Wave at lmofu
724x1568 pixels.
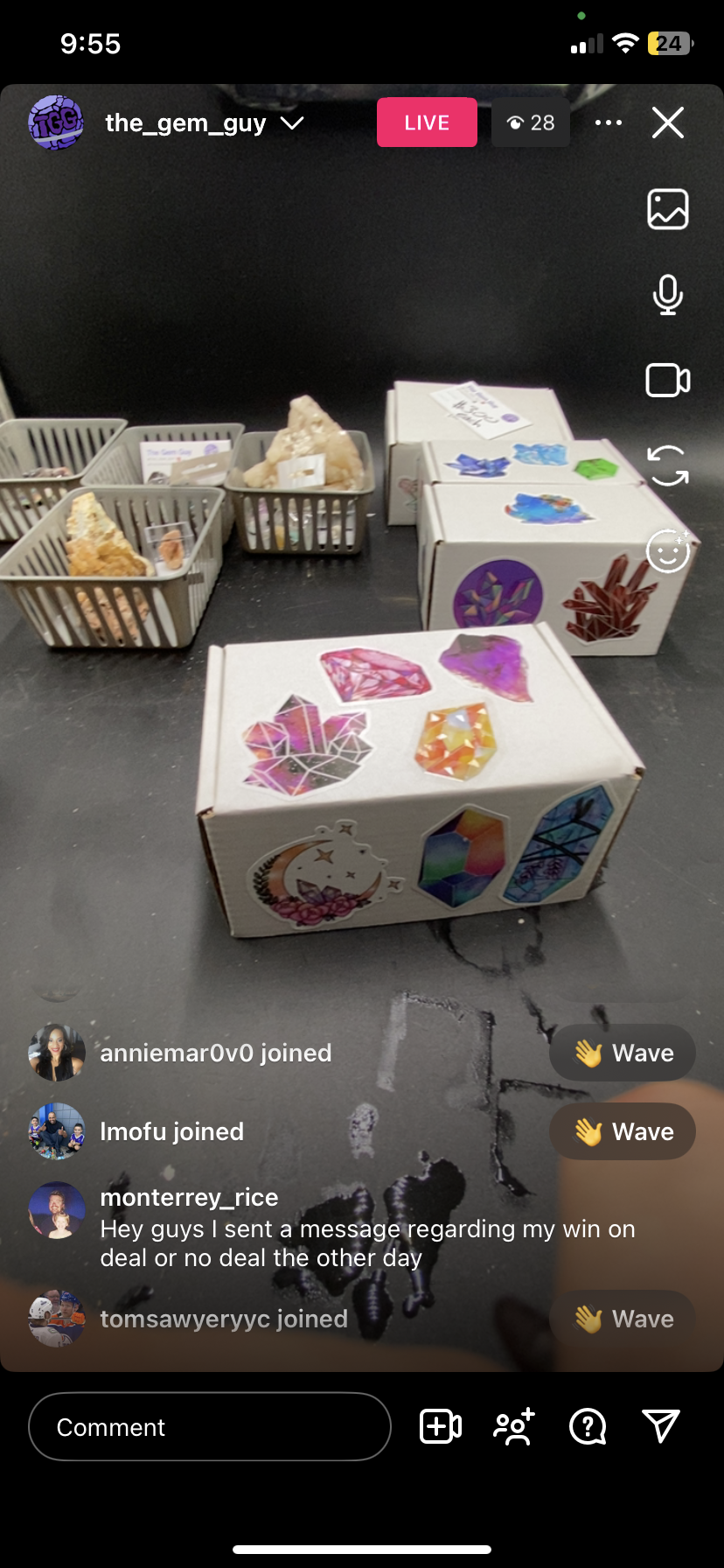coord(623,1131)
